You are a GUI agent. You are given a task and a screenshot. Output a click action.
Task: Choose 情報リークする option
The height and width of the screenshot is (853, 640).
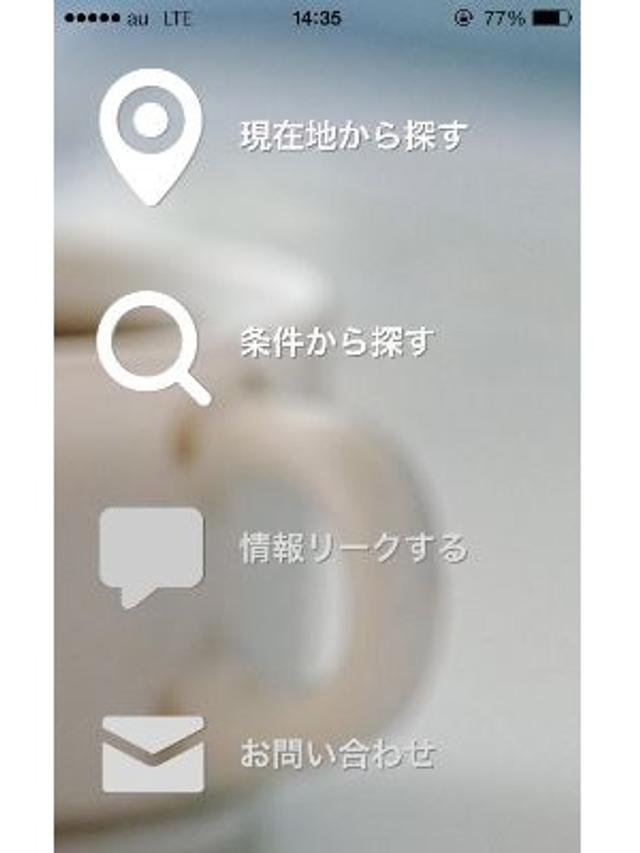tap(352, 549)
